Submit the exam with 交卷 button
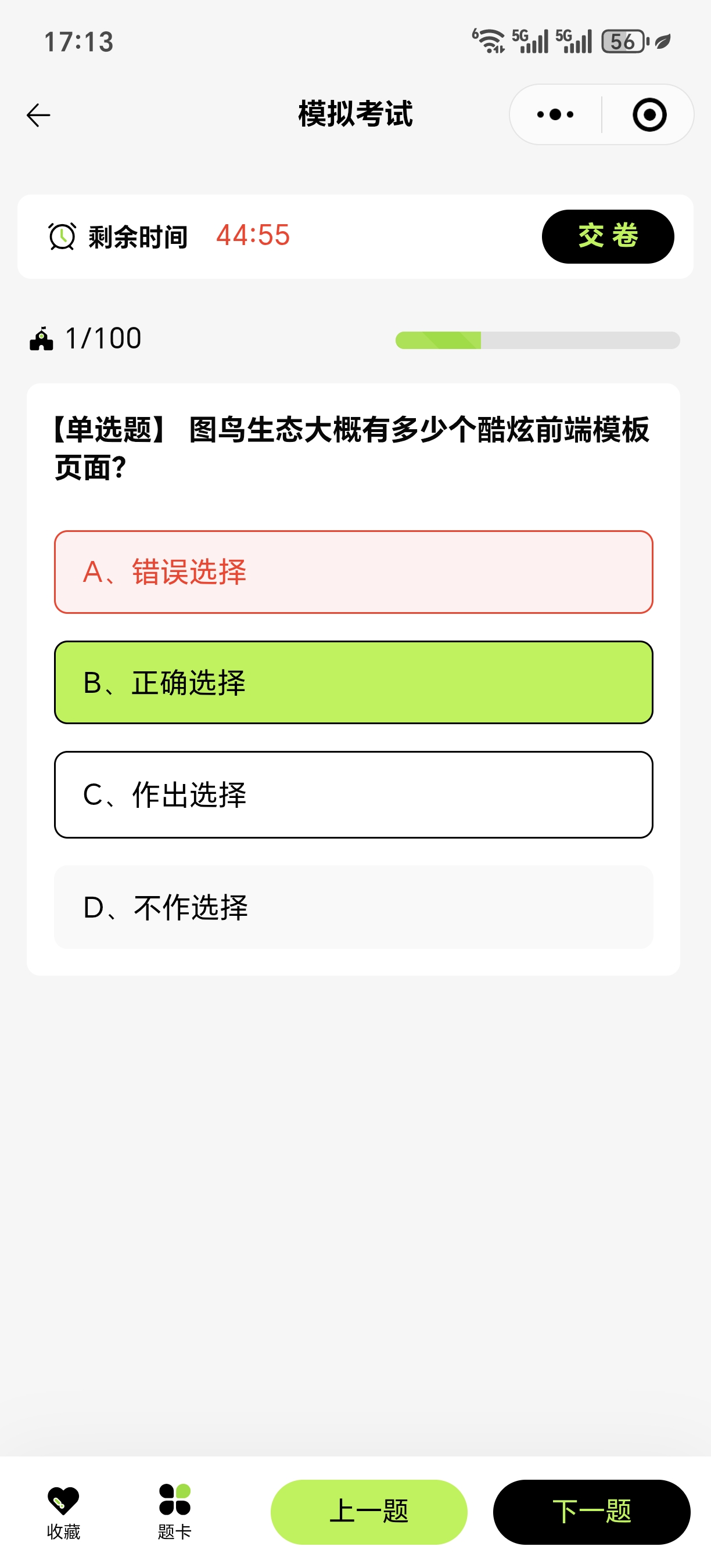This screenshot has width=711, height=1568. tap(608, 236)
